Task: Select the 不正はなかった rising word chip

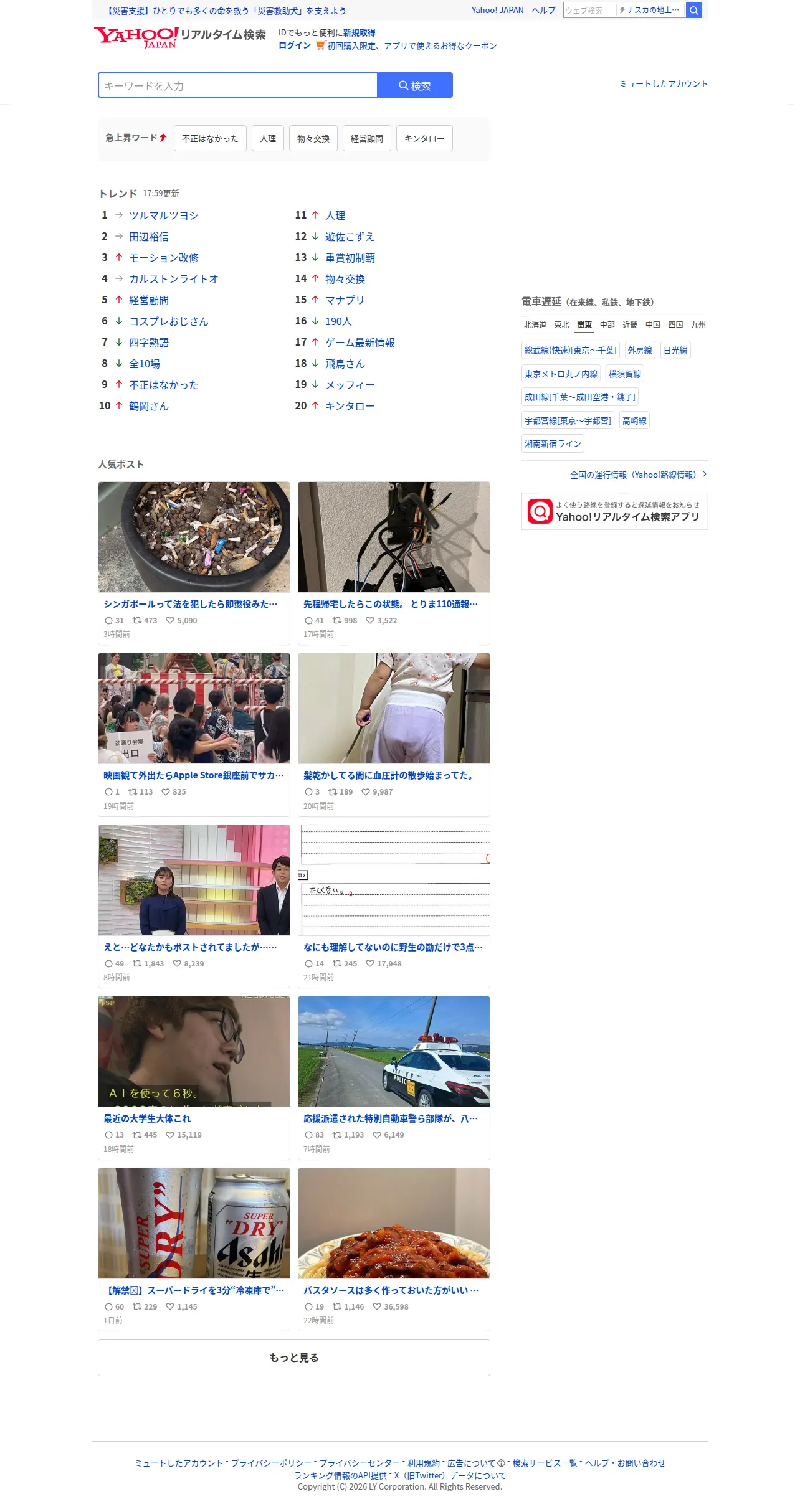Action: (x=210, y=138)
